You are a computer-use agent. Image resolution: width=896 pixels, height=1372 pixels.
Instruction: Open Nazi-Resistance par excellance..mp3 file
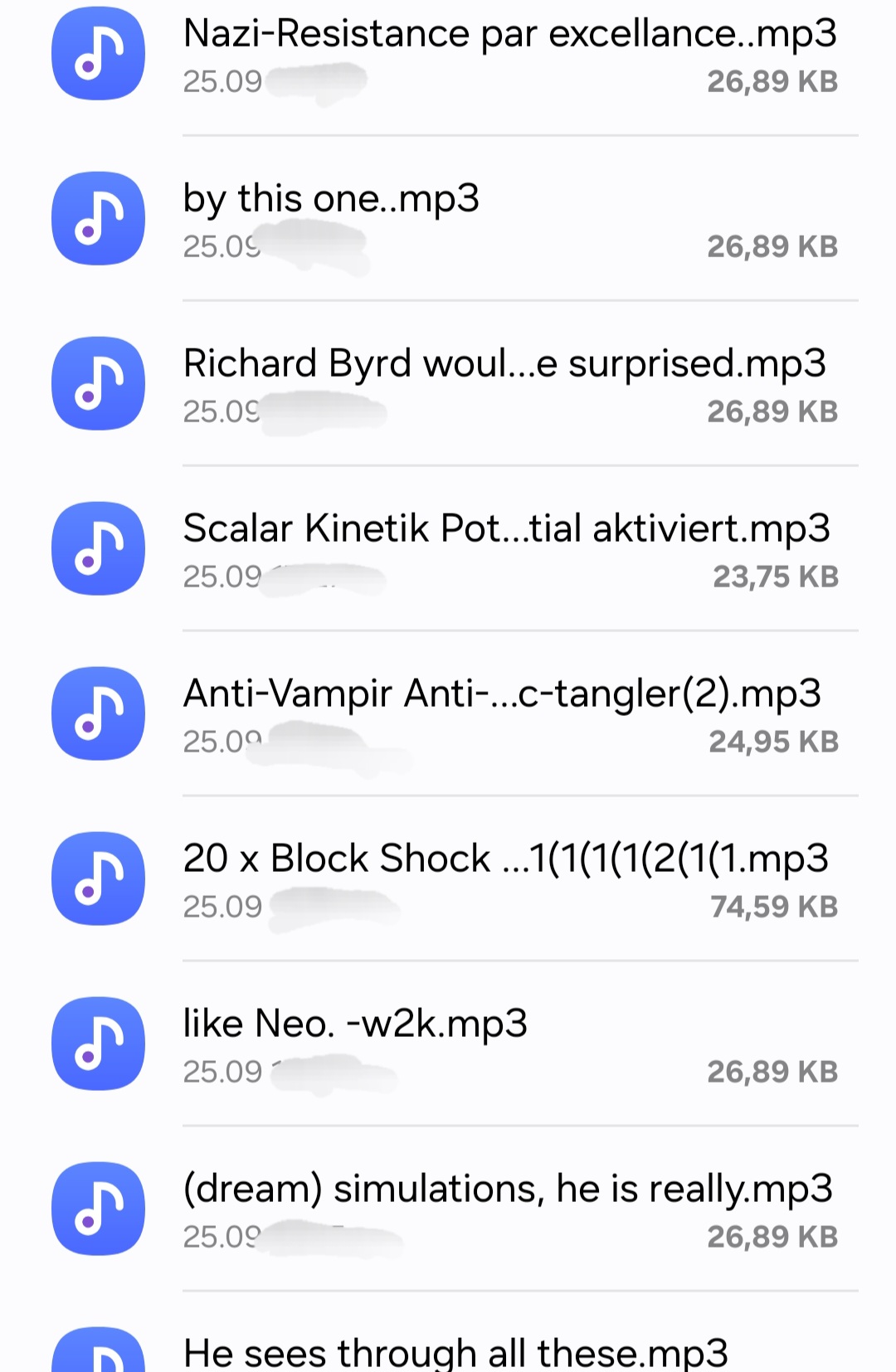point(509,35)
